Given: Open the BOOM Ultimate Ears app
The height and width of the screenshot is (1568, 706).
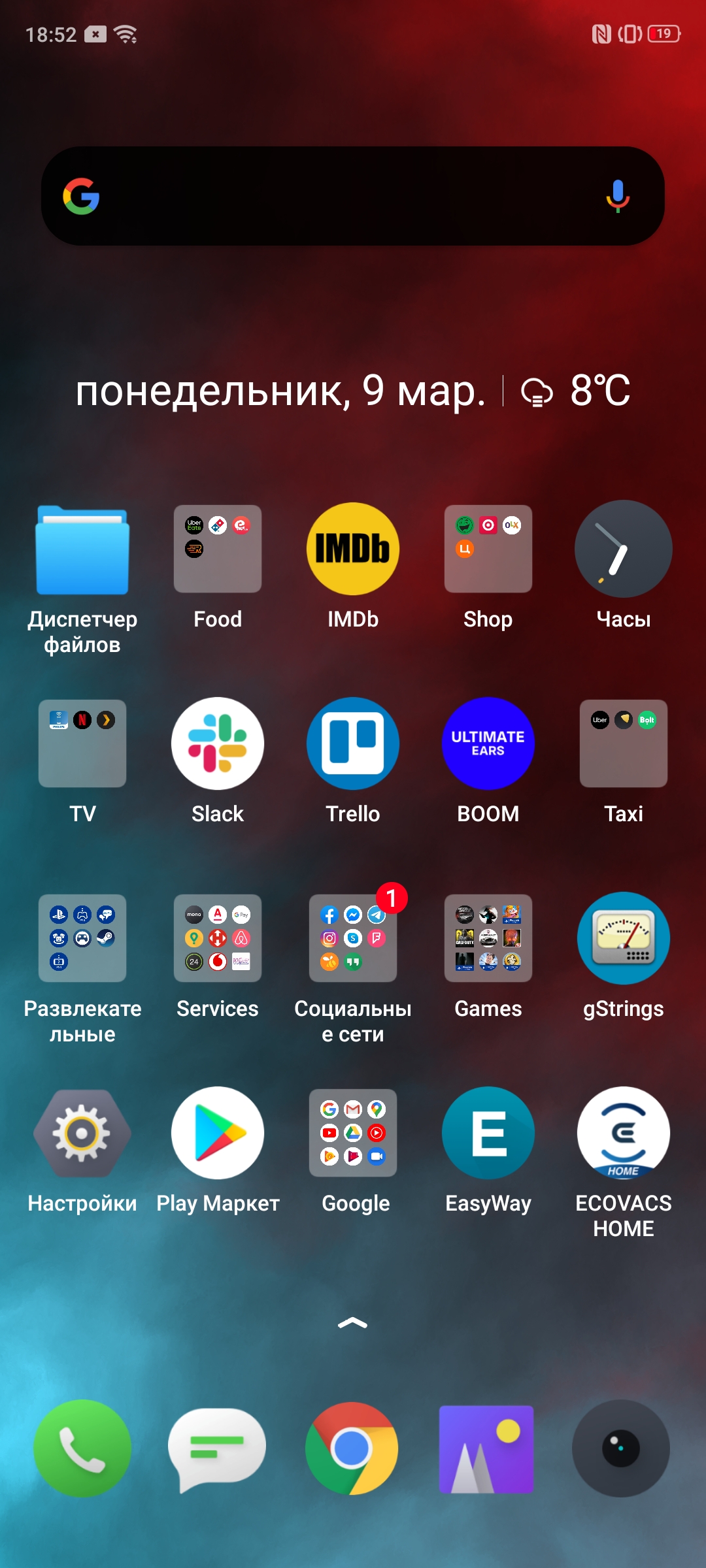Looking at the screenshot, I should pyautogui.click(x=488, y=743).
